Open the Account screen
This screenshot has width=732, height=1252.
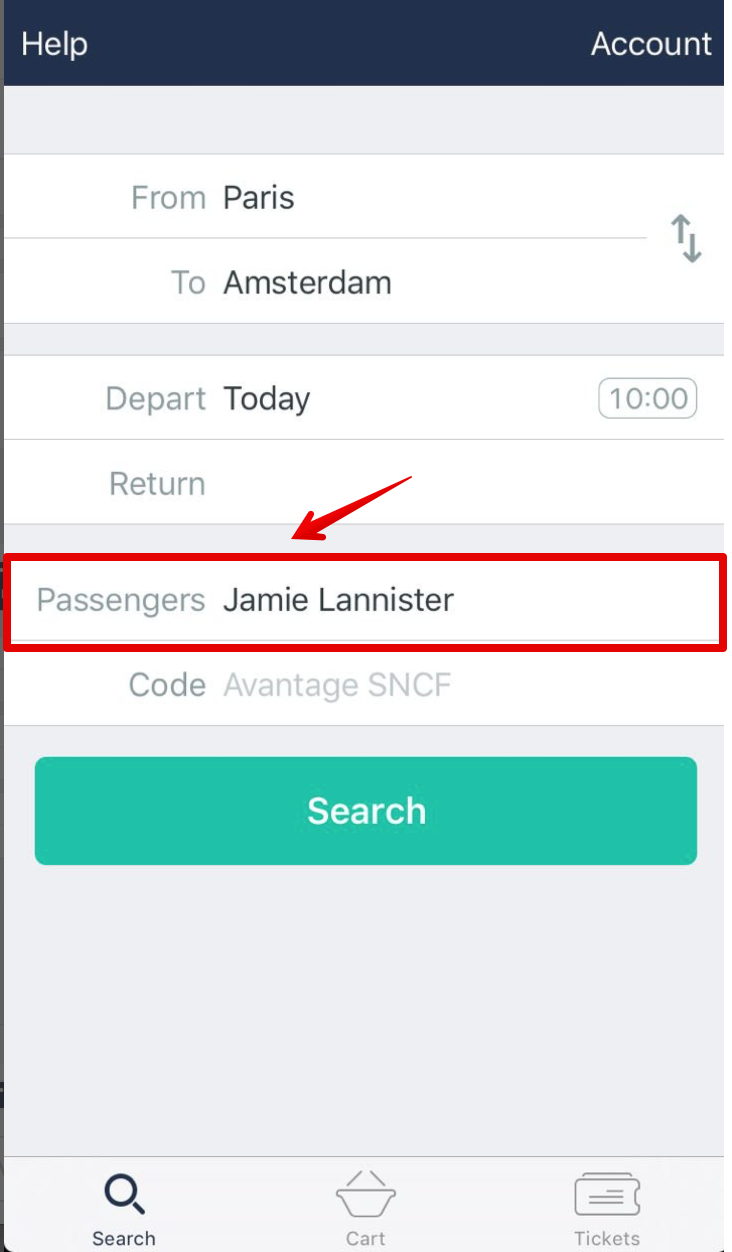pyautogui.click(x=650, y=44)
